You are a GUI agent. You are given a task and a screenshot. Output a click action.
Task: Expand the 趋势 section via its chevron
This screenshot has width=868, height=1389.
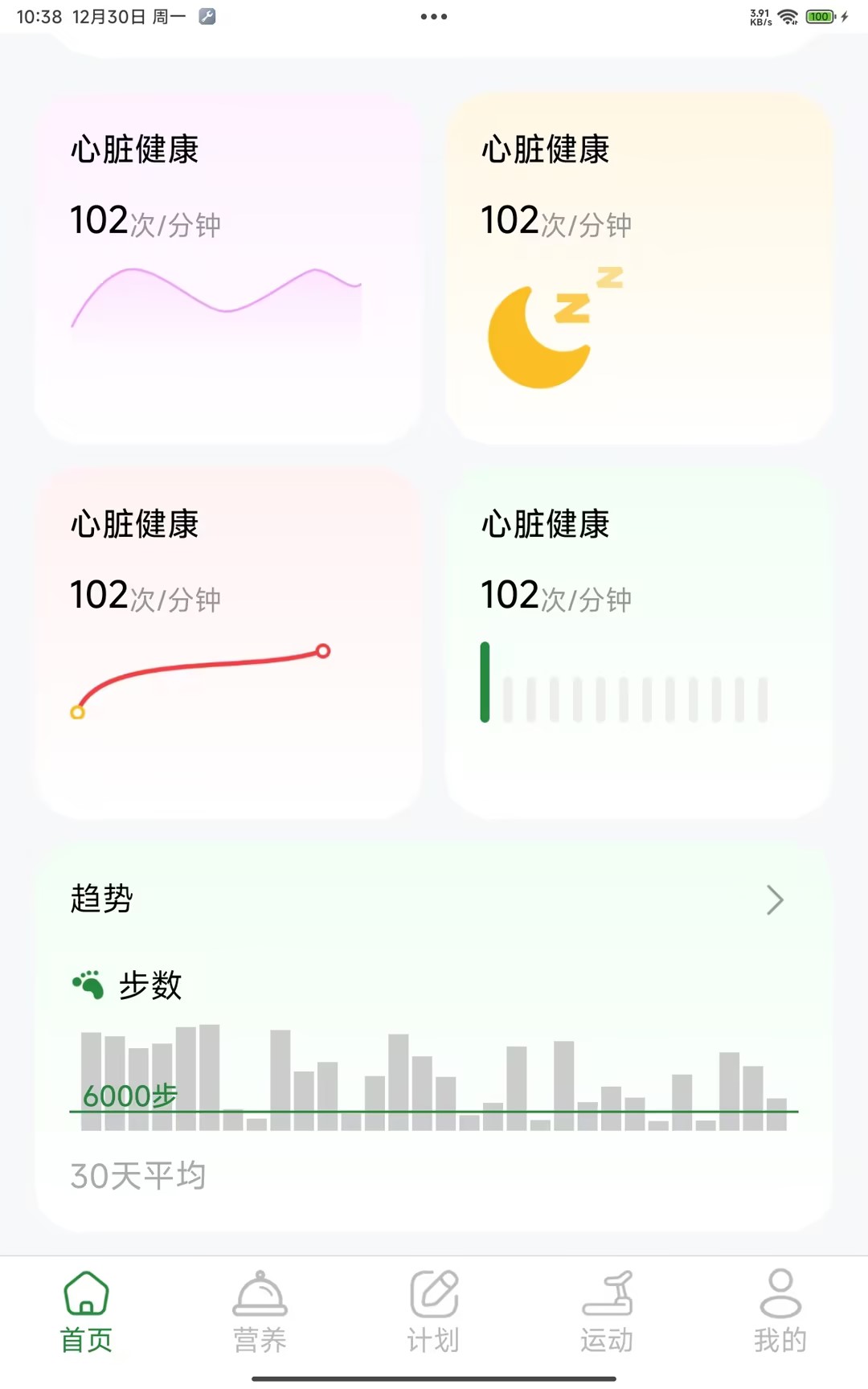pyautogui.click(x=774, y=900)
